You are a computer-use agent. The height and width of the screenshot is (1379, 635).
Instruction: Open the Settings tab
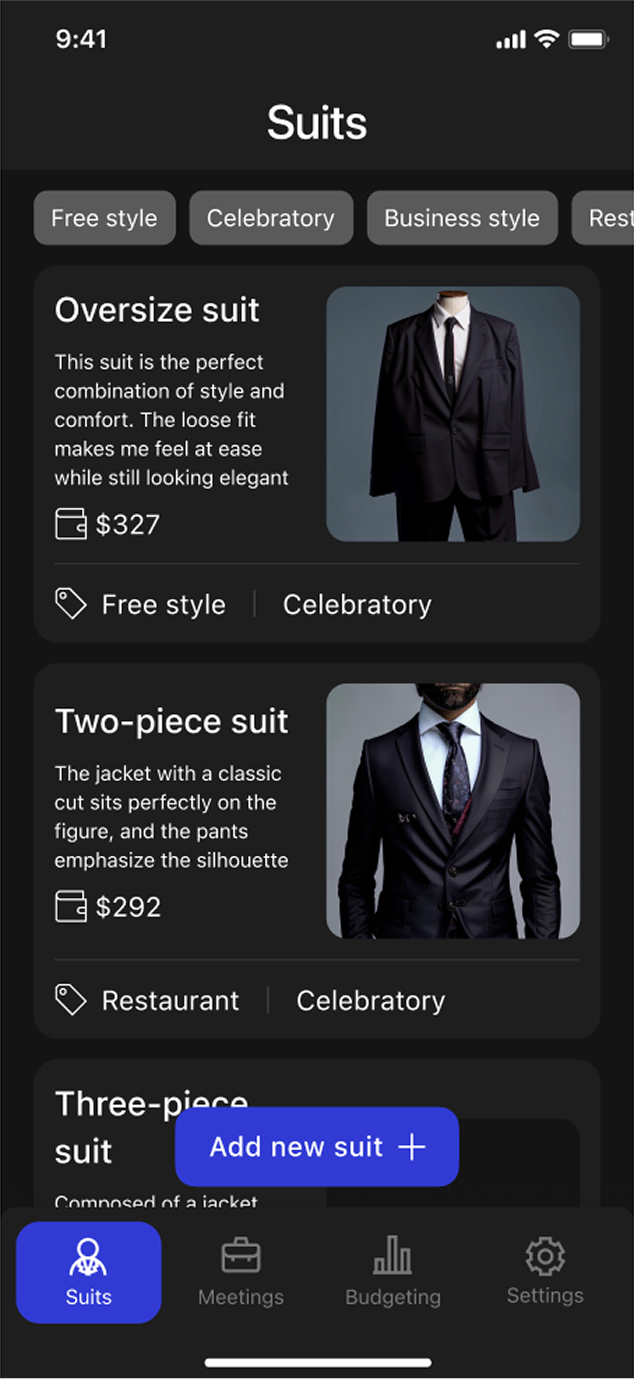click(545, 1272)
